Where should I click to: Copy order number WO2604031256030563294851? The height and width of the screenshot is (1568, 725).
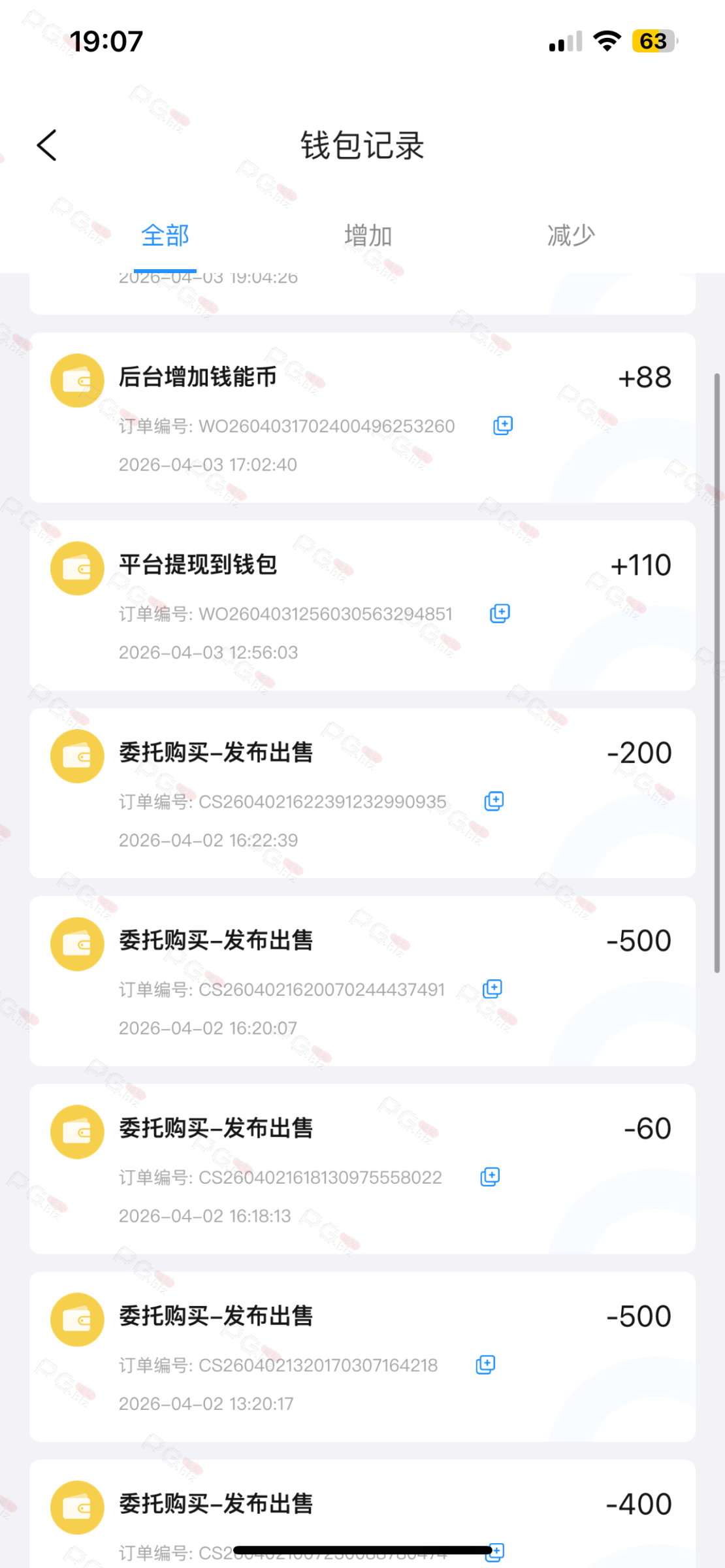point(500,613)
